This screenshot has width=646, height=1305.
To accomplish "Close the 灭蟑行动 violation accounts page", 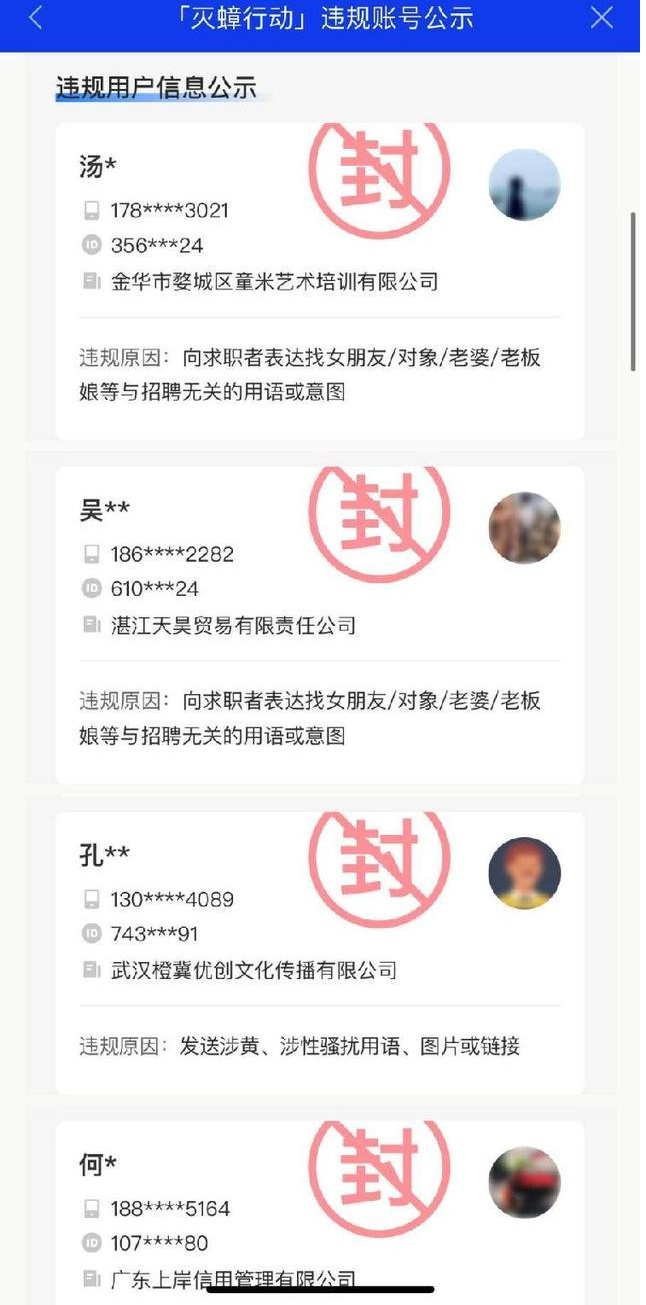I will tap(602, 18).
